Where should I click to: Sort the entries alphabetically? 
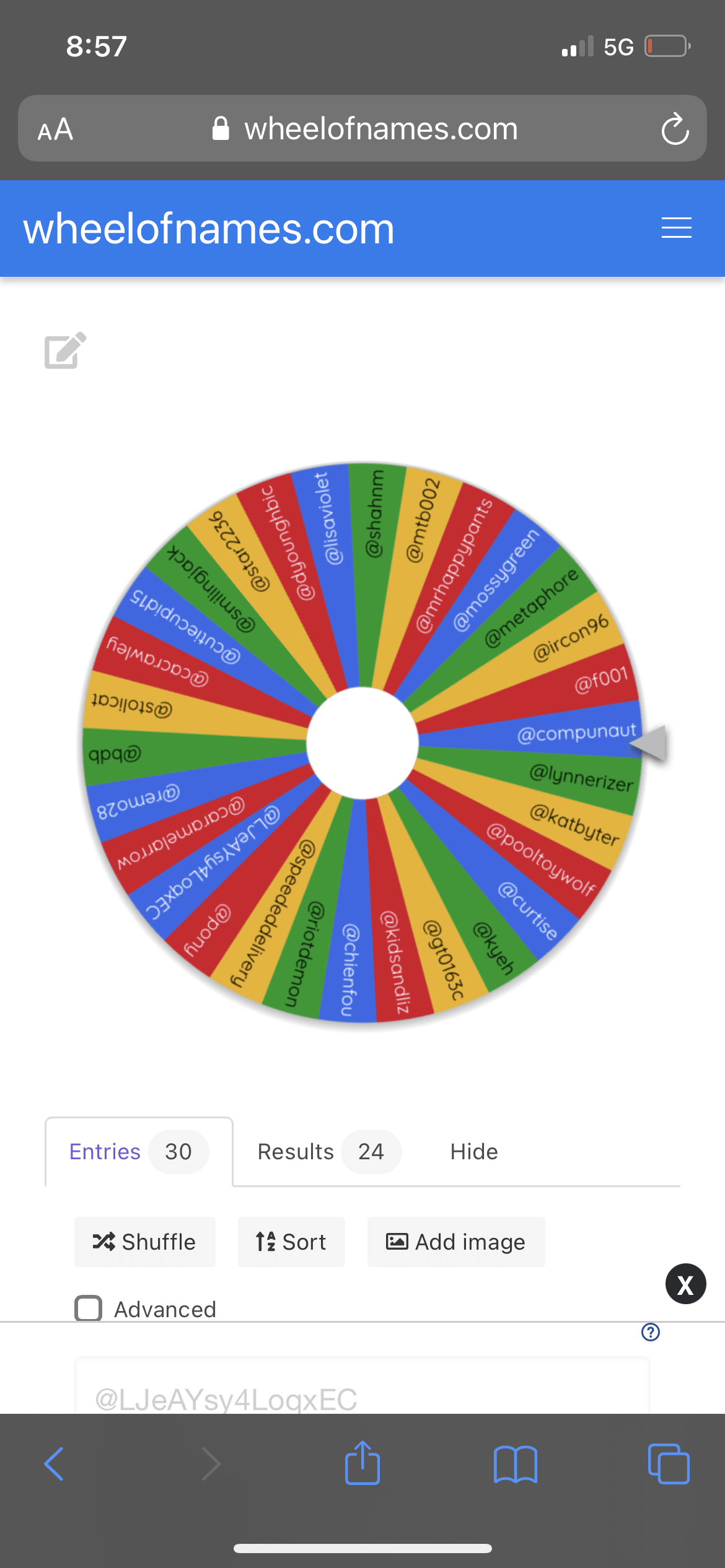tap(291, 1242)
